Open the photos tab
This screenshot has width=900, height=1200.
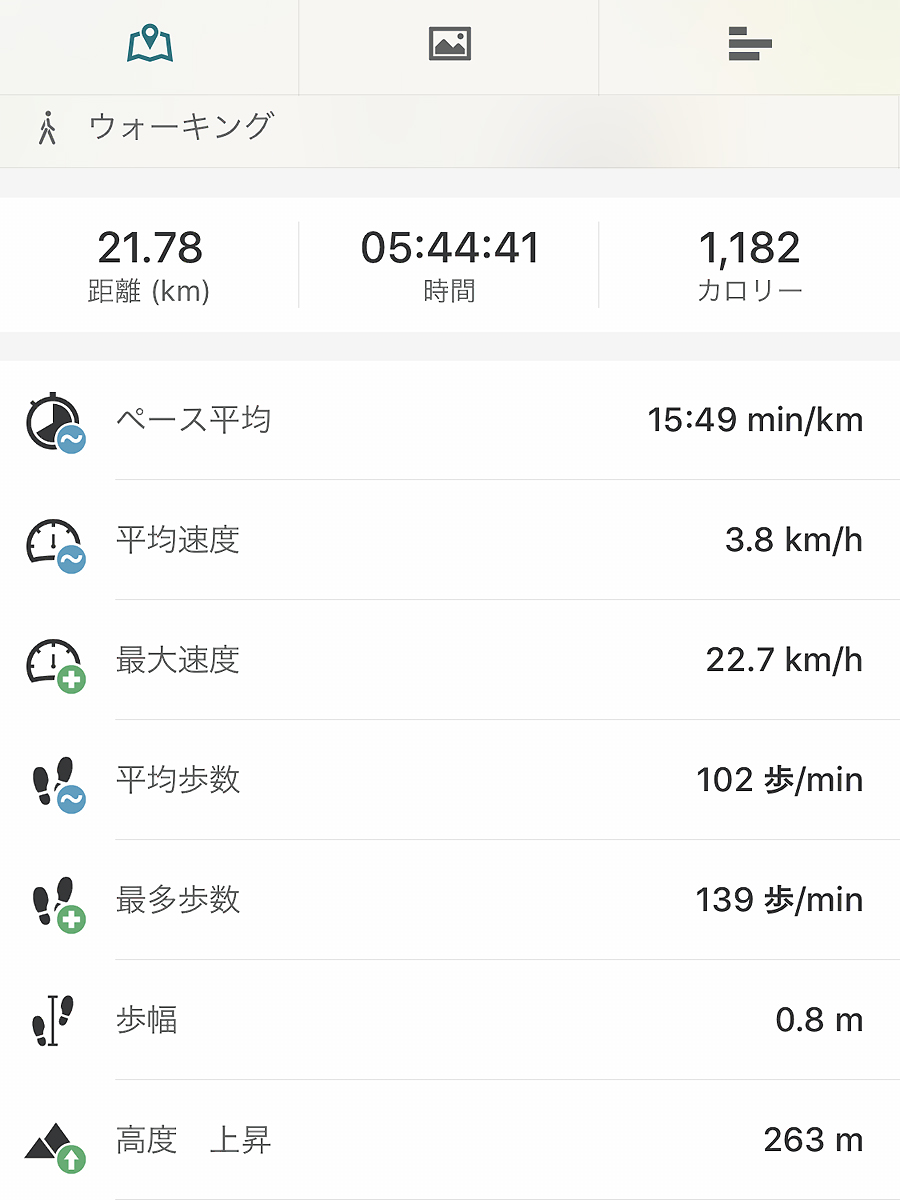(449, 45)
